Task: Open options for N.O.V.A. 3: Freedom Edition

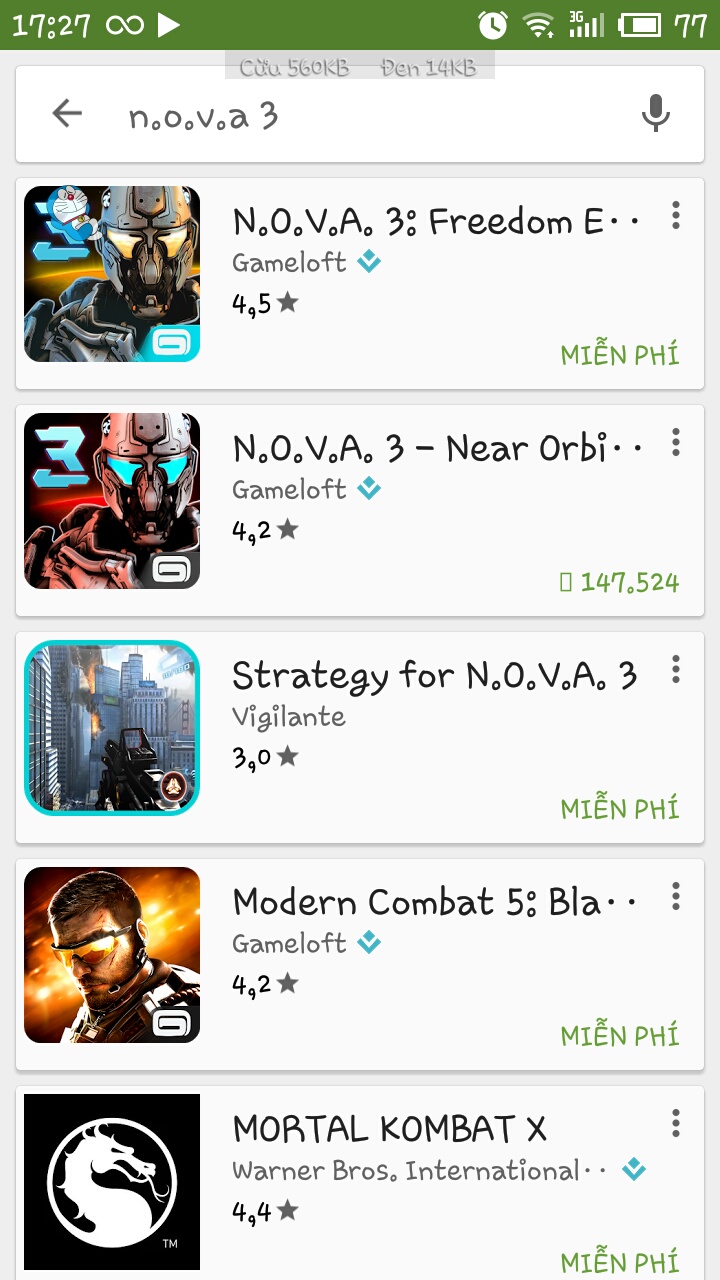Action: click(x=676, y=215)
